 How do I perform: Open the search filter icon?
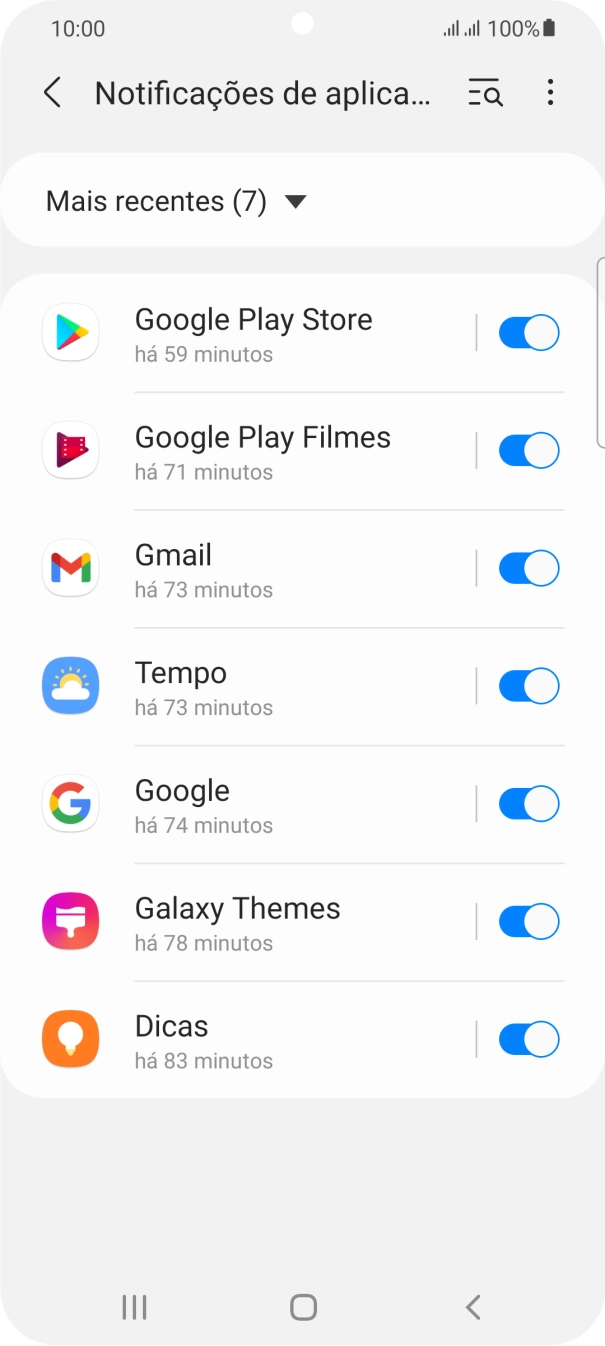pyautogui.click(x=485, y=94)
